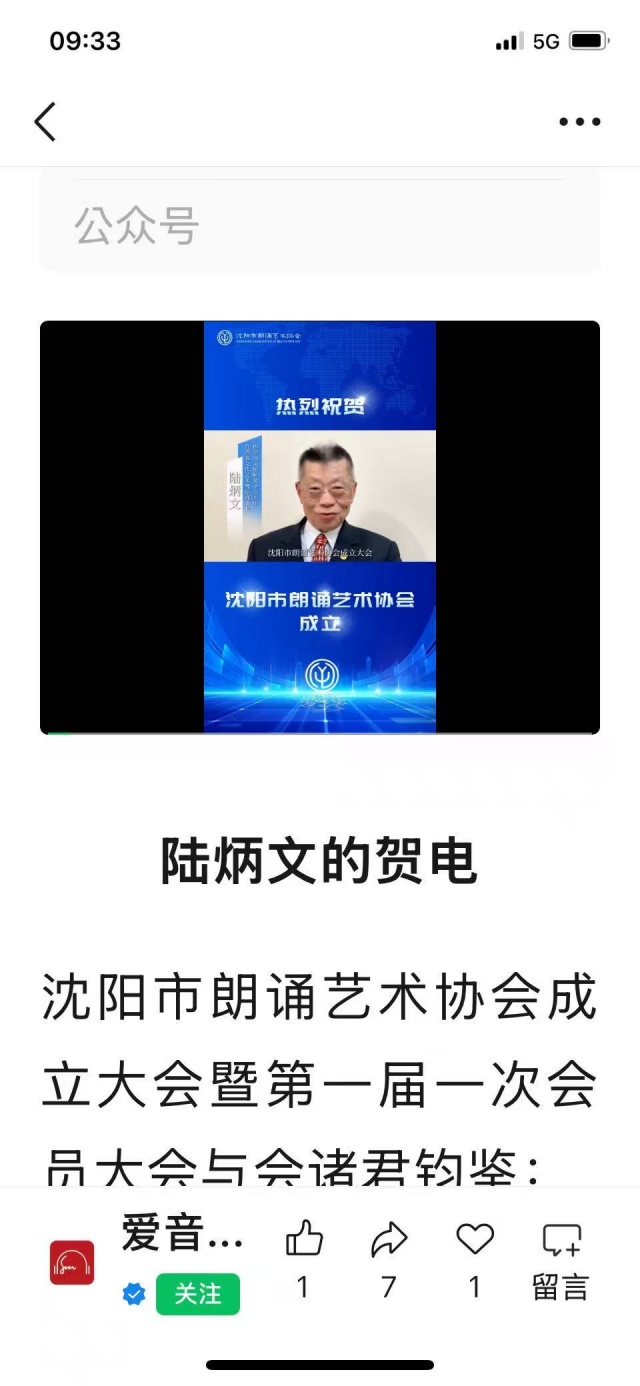
Task: Open the 公众号 card
Action: point(320,227)
